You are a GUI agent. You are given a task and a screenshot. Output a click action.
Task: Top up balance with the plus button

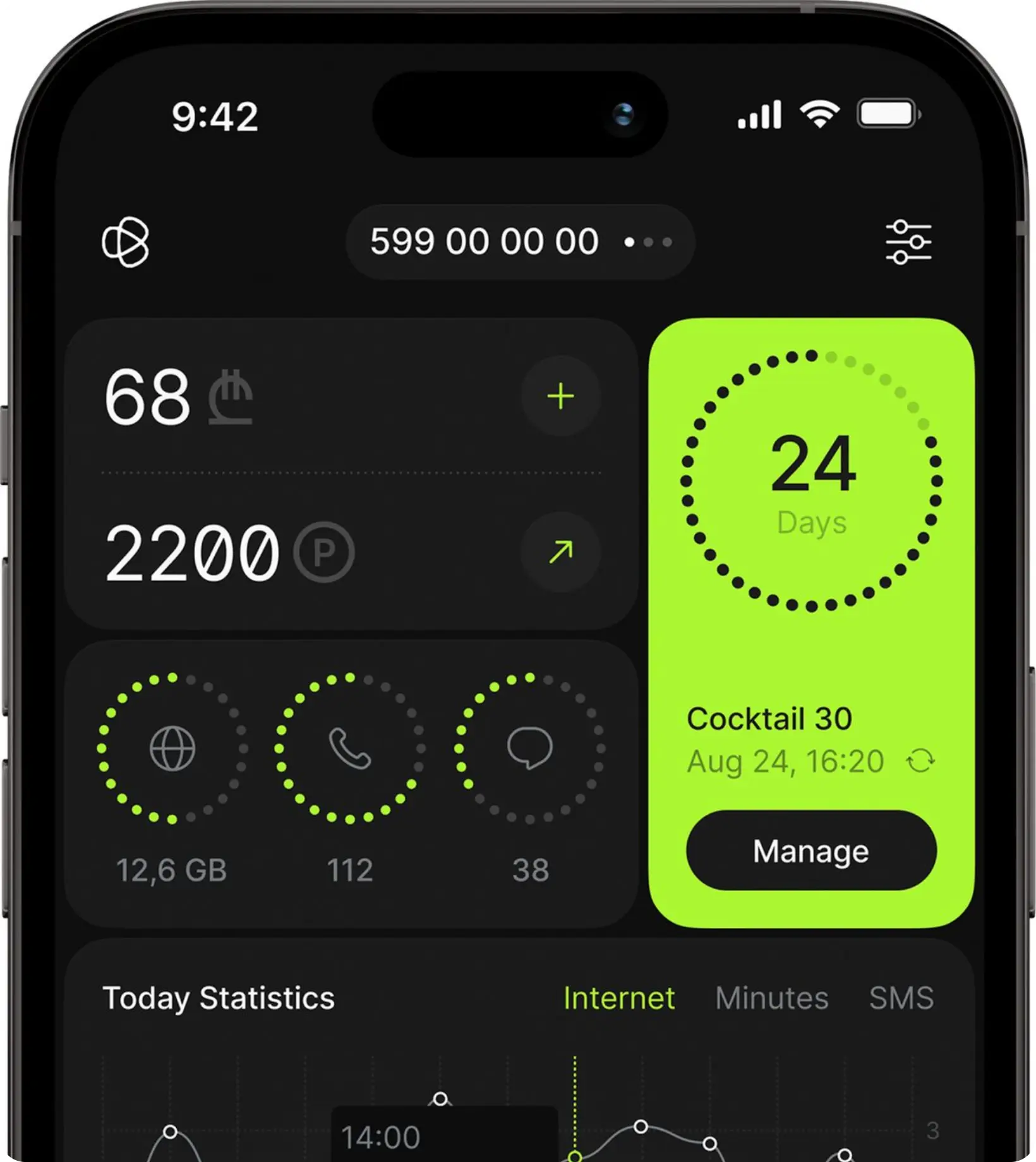560,397
